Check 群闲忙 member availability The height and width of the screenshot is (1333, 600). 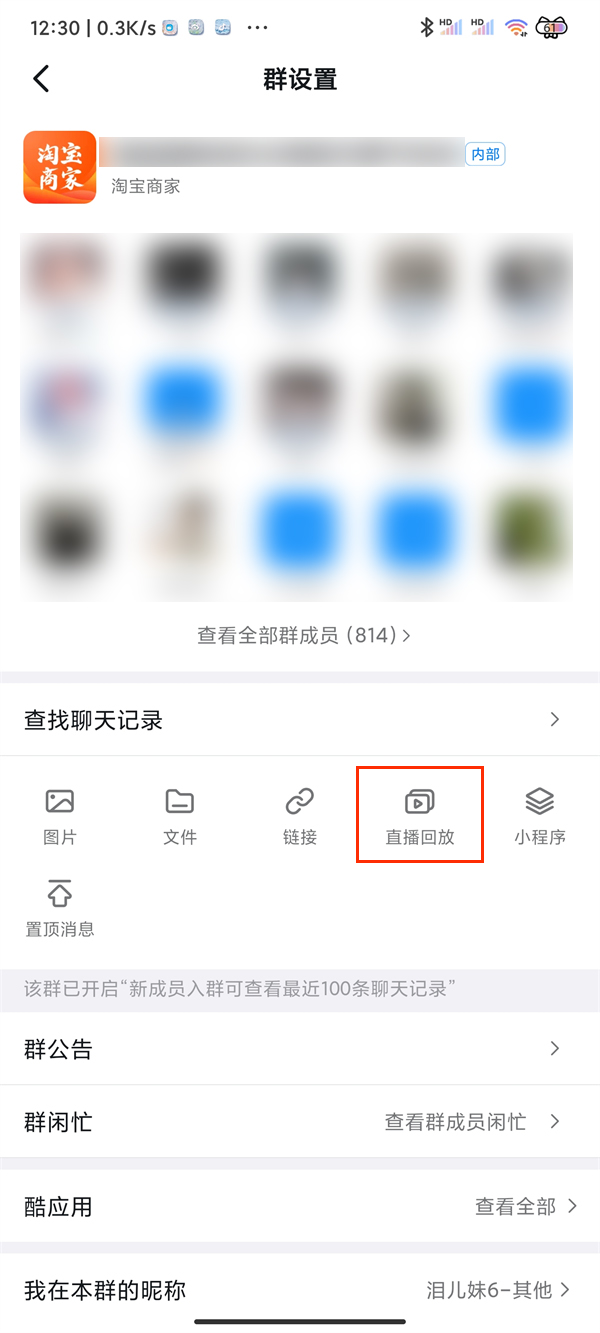[x=300, y=1122]
